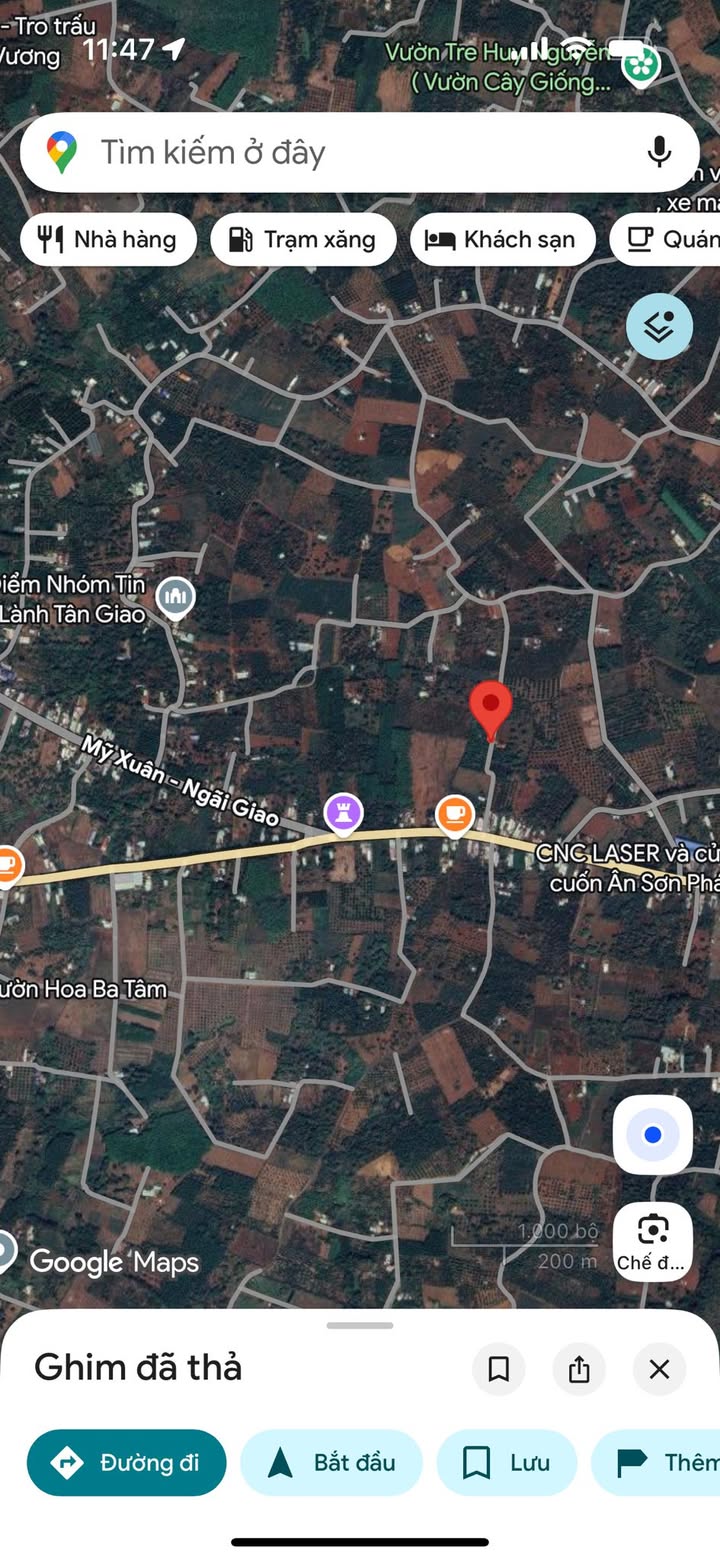Image resolution: width=720 pixels, height=1560 pixels.
Task: Center map on my current location
Action: tap(653, 1135)
